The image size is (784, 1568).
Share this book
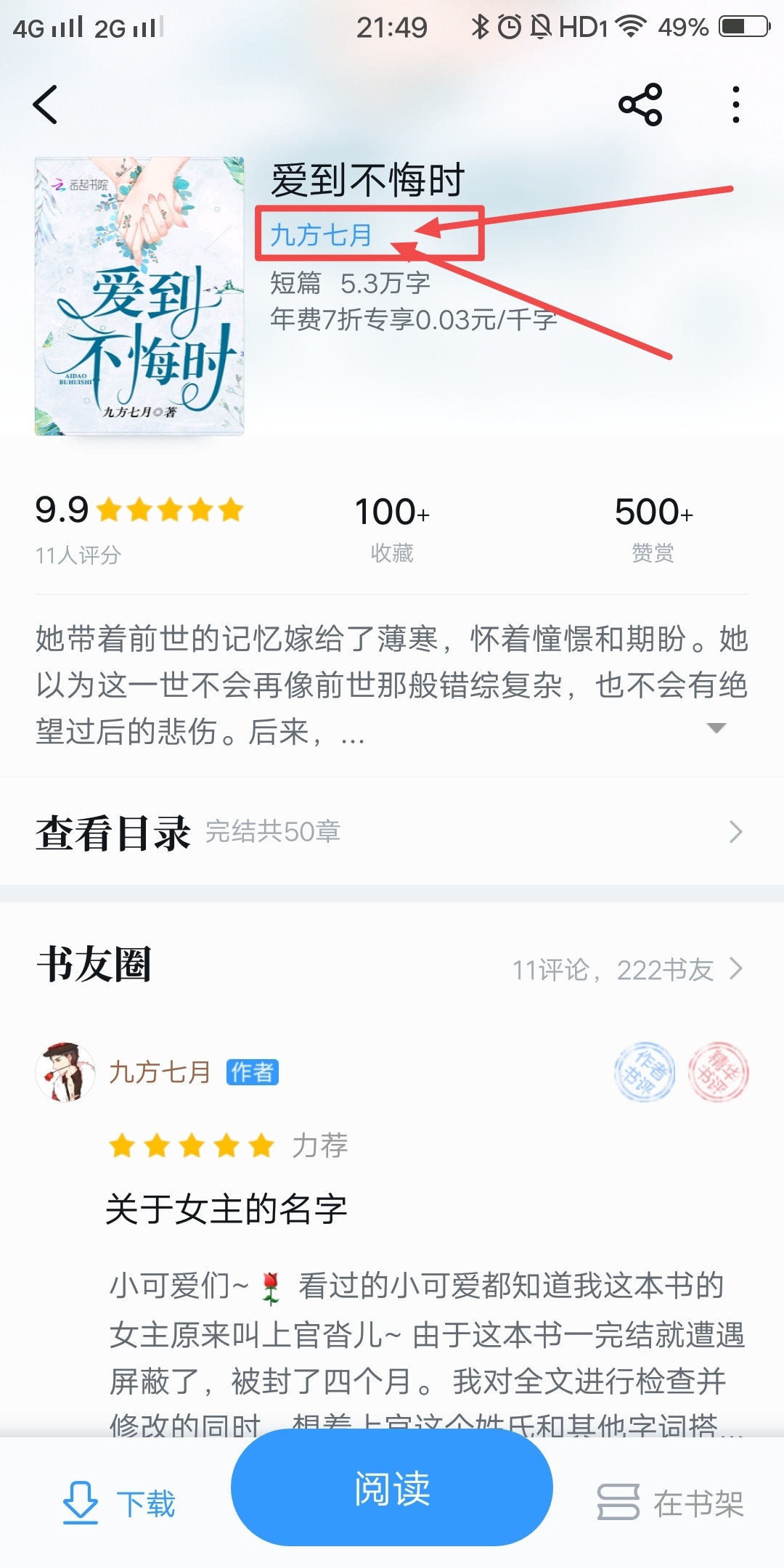pyautogui.click(x=640, y=105)
